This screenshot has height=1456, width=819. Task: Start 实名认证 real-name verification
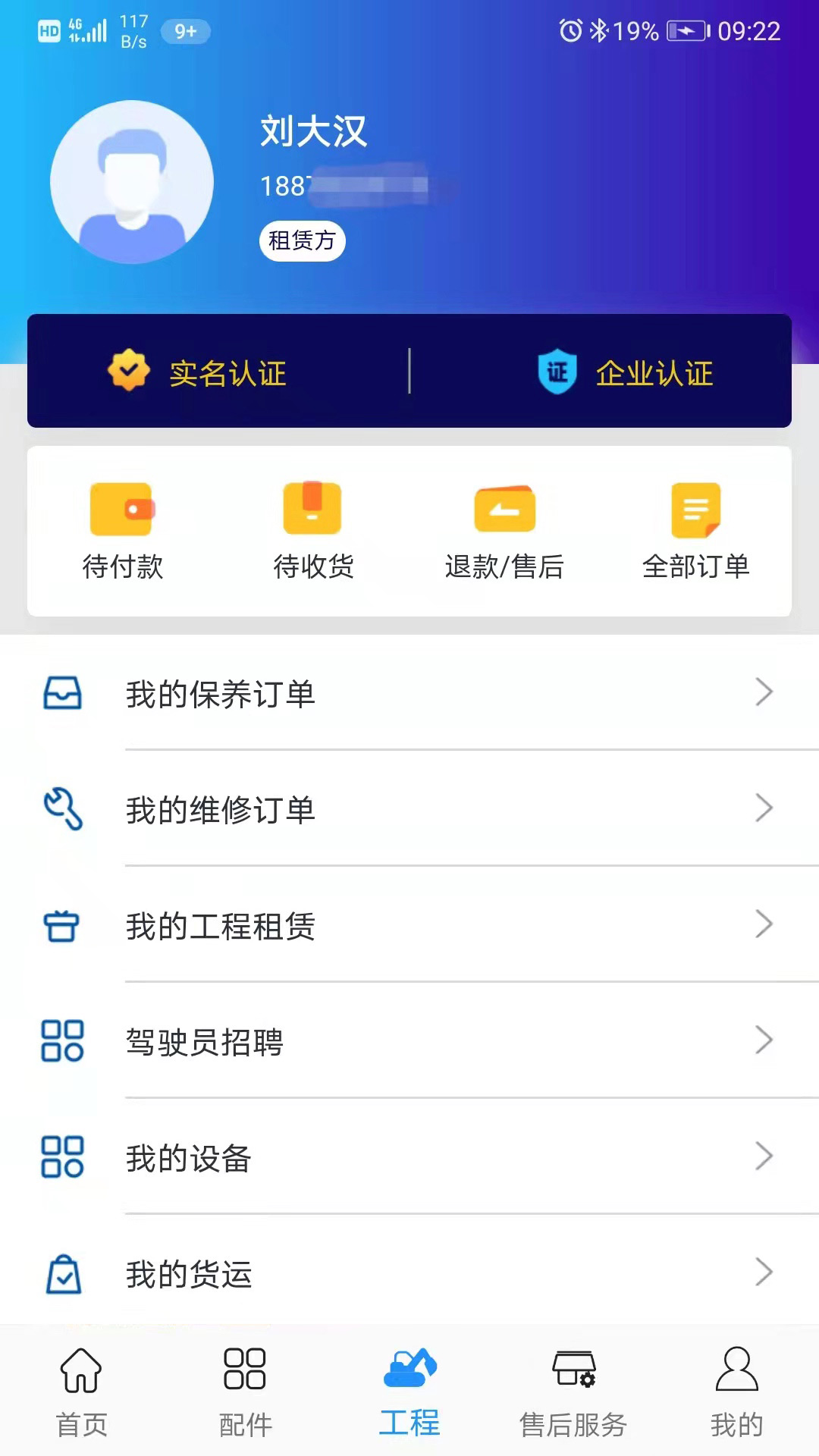[x=197, y=372]
